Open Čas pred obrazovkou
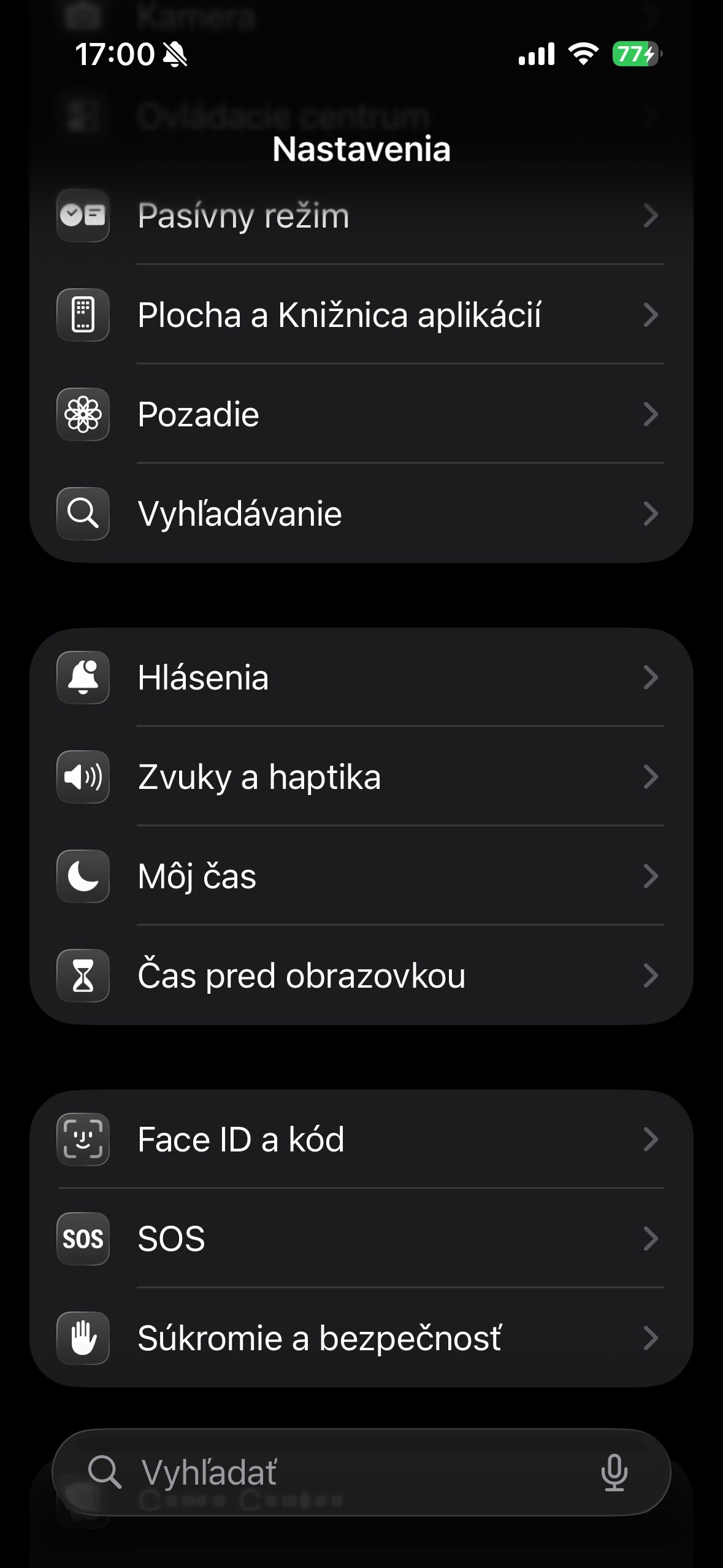This screenshot has height=1568, width=723. [361, 976]
